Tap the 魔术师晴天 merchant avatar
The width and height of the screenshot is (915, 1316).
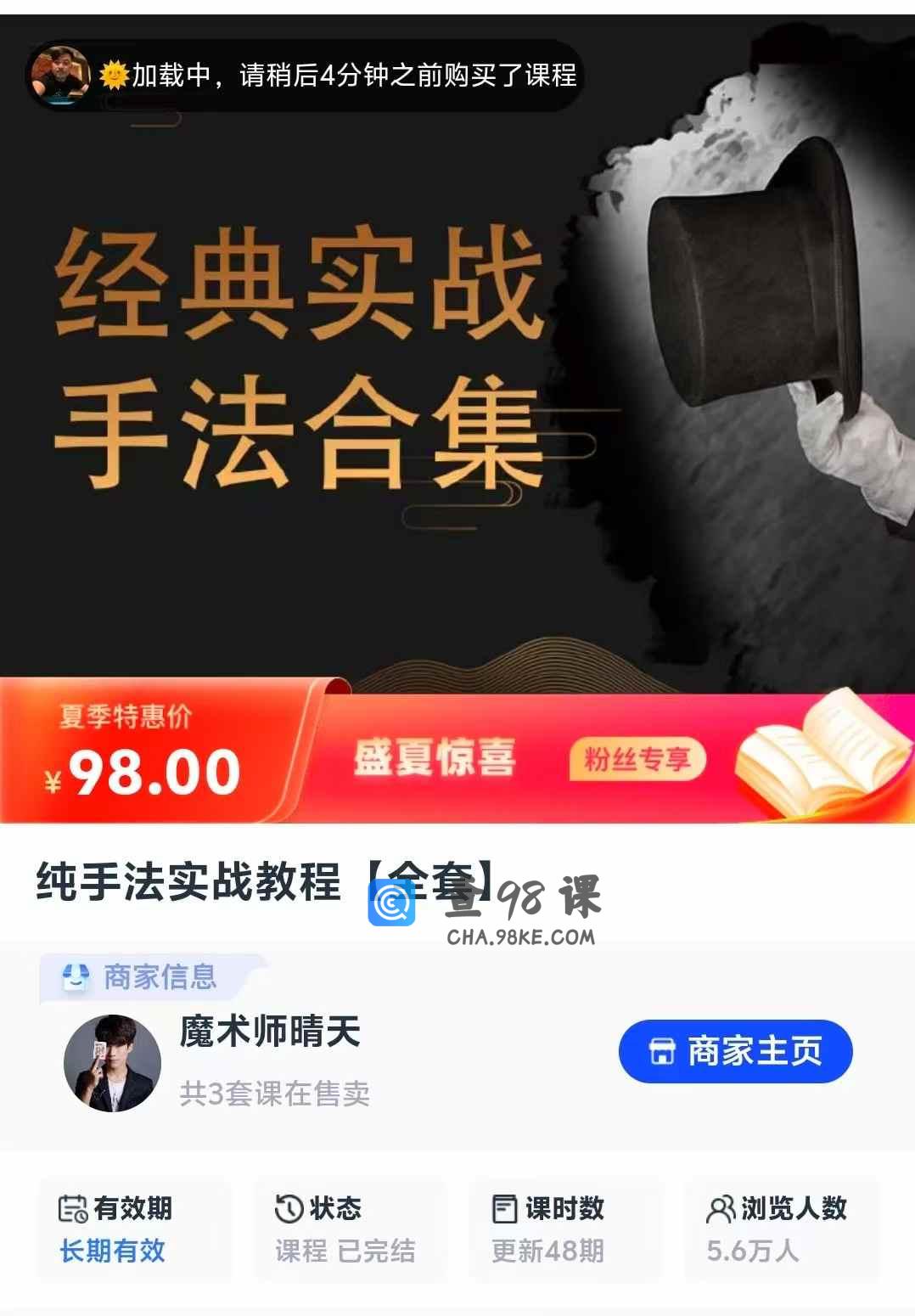[x=112, y=1063]
